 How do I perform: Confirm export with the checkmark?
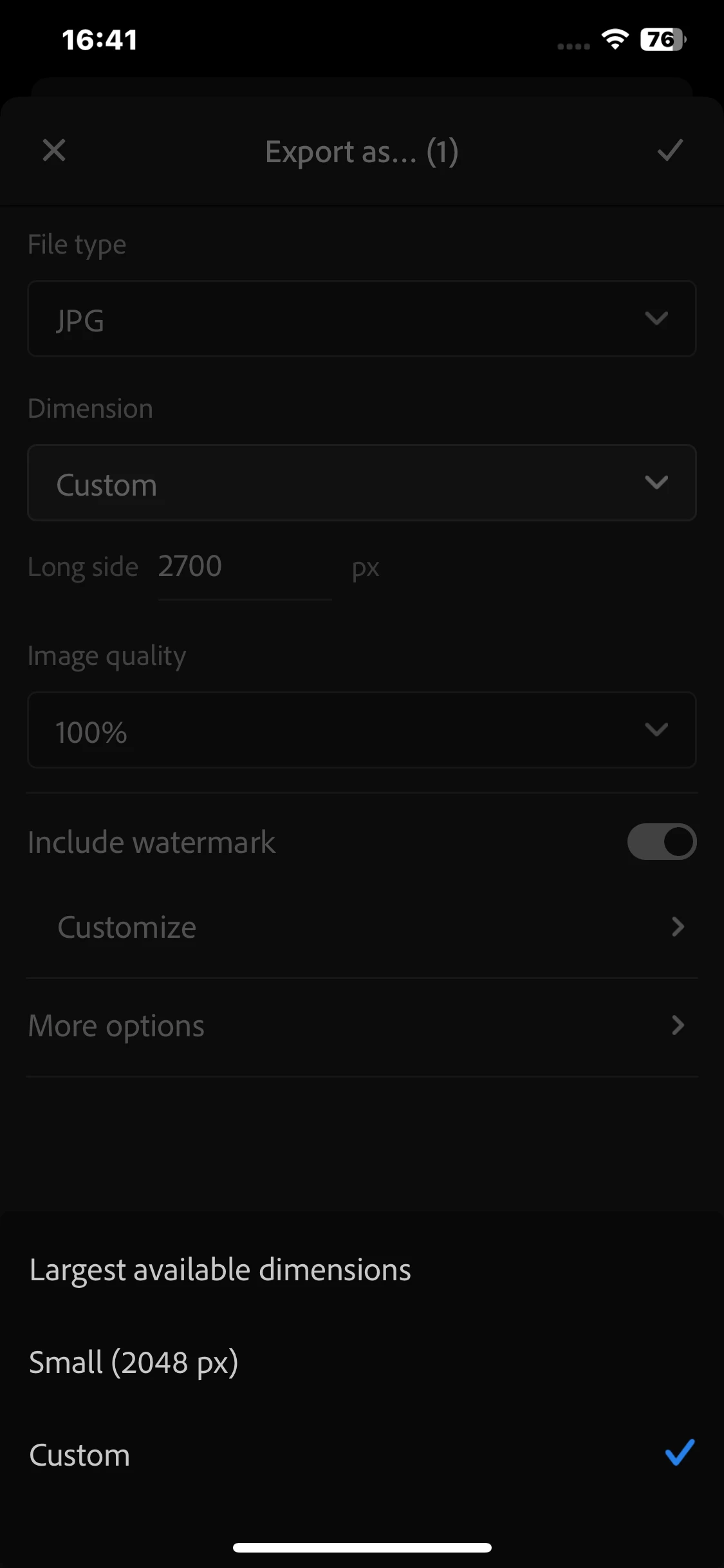click(669, 151)
